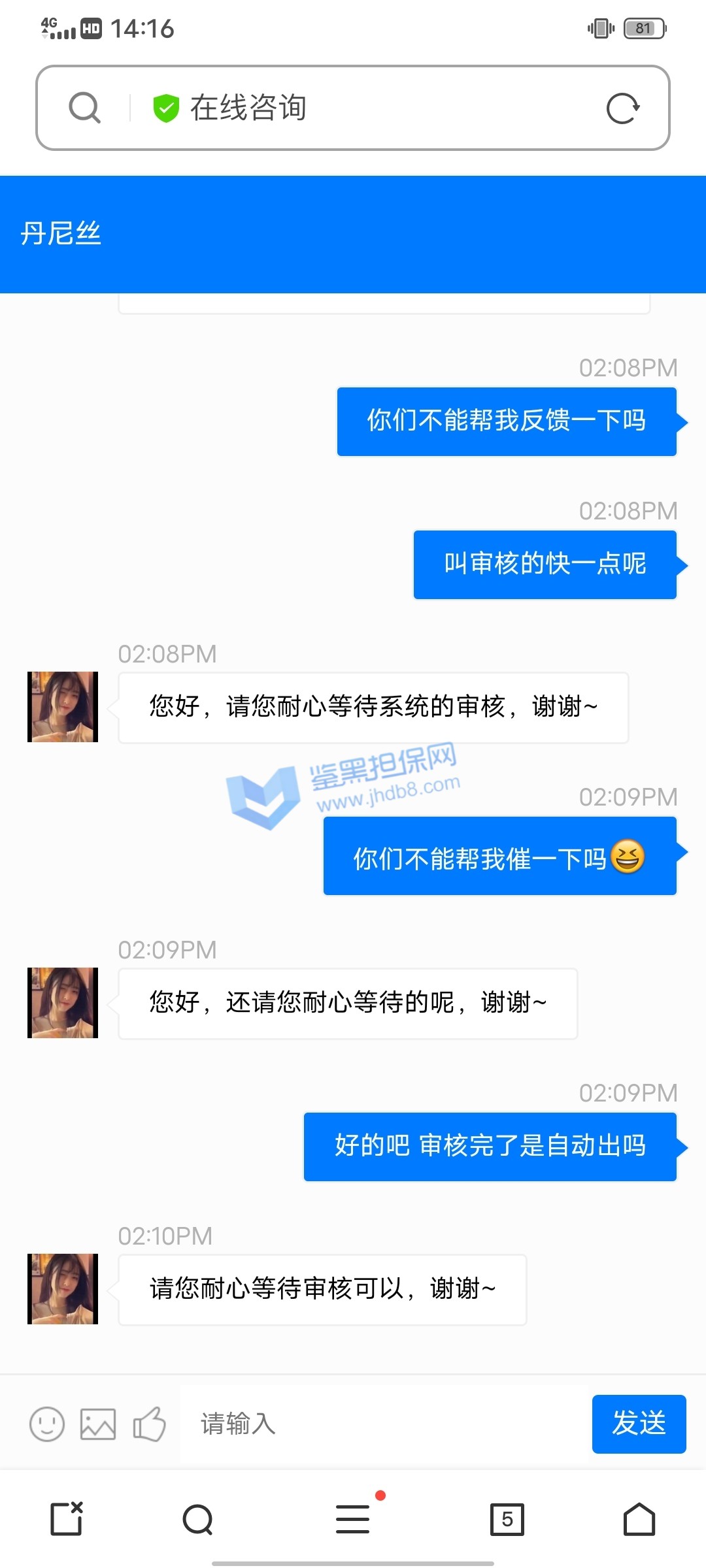706x1568 pixels.
Task: Give a thumbs-up rating to the agent
Action: pyautogui.click(x=150, y=1424)
